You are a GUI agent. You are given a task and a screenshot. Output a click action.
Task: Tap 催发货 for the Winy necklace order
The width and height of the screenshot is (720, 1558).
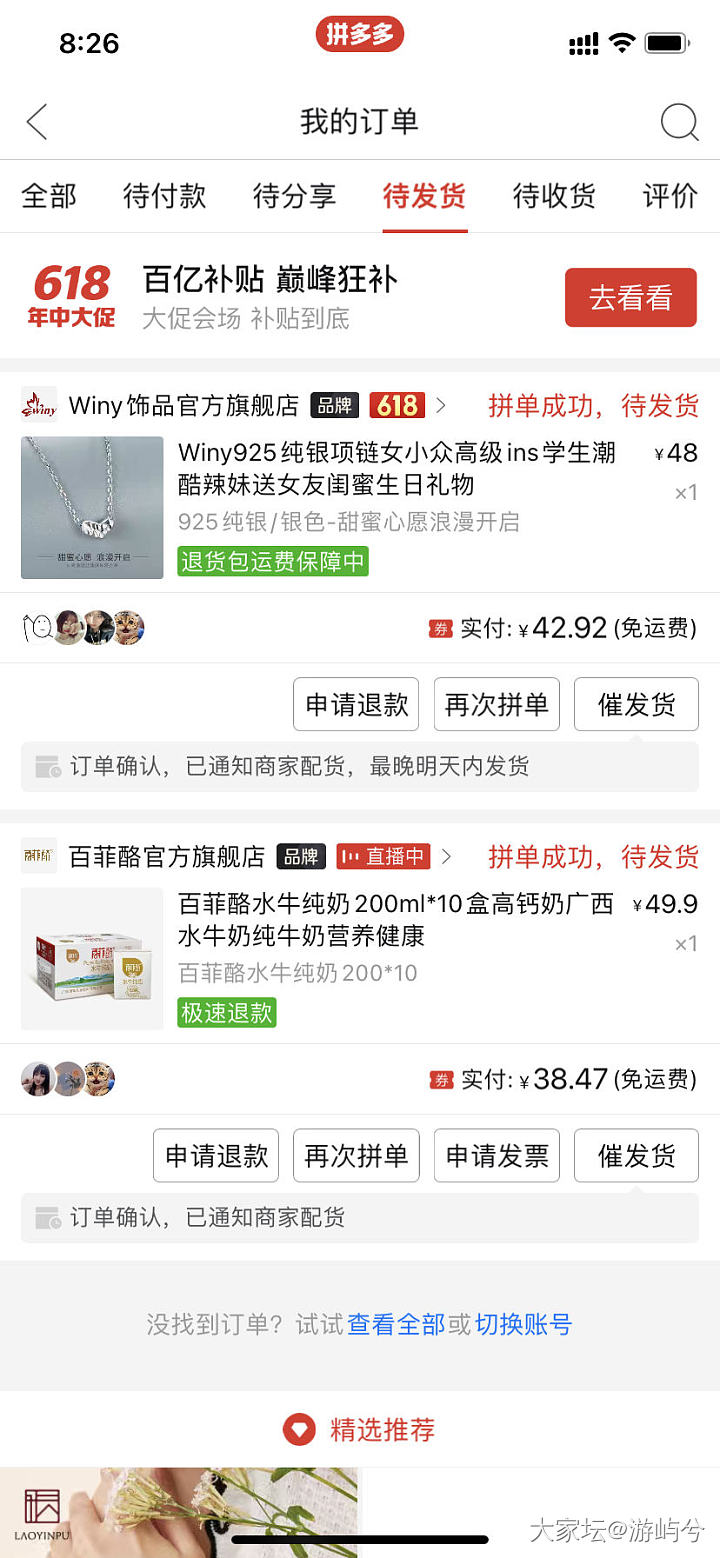(x=636, y=705)
